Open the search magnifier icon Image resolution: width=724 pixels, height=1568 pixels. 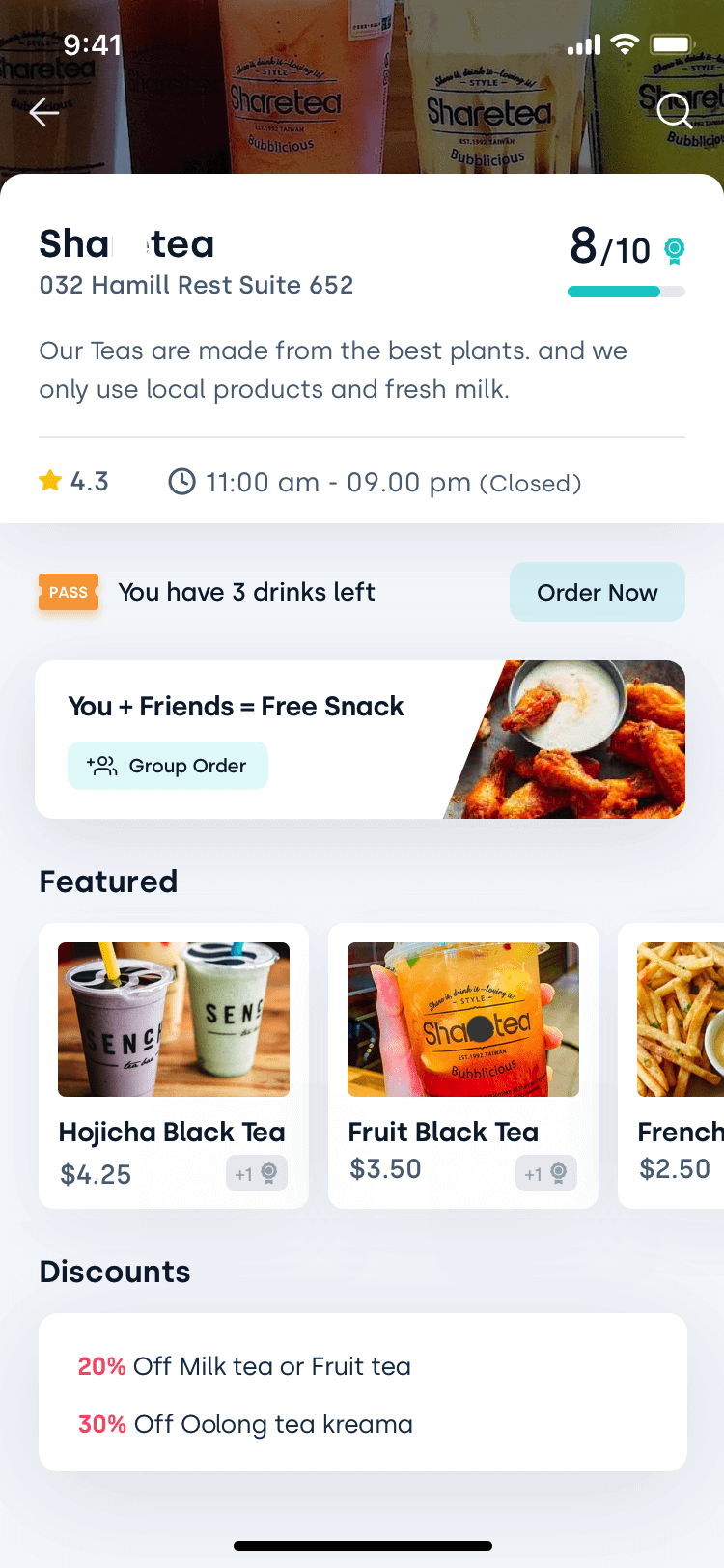tap(675, 111)
